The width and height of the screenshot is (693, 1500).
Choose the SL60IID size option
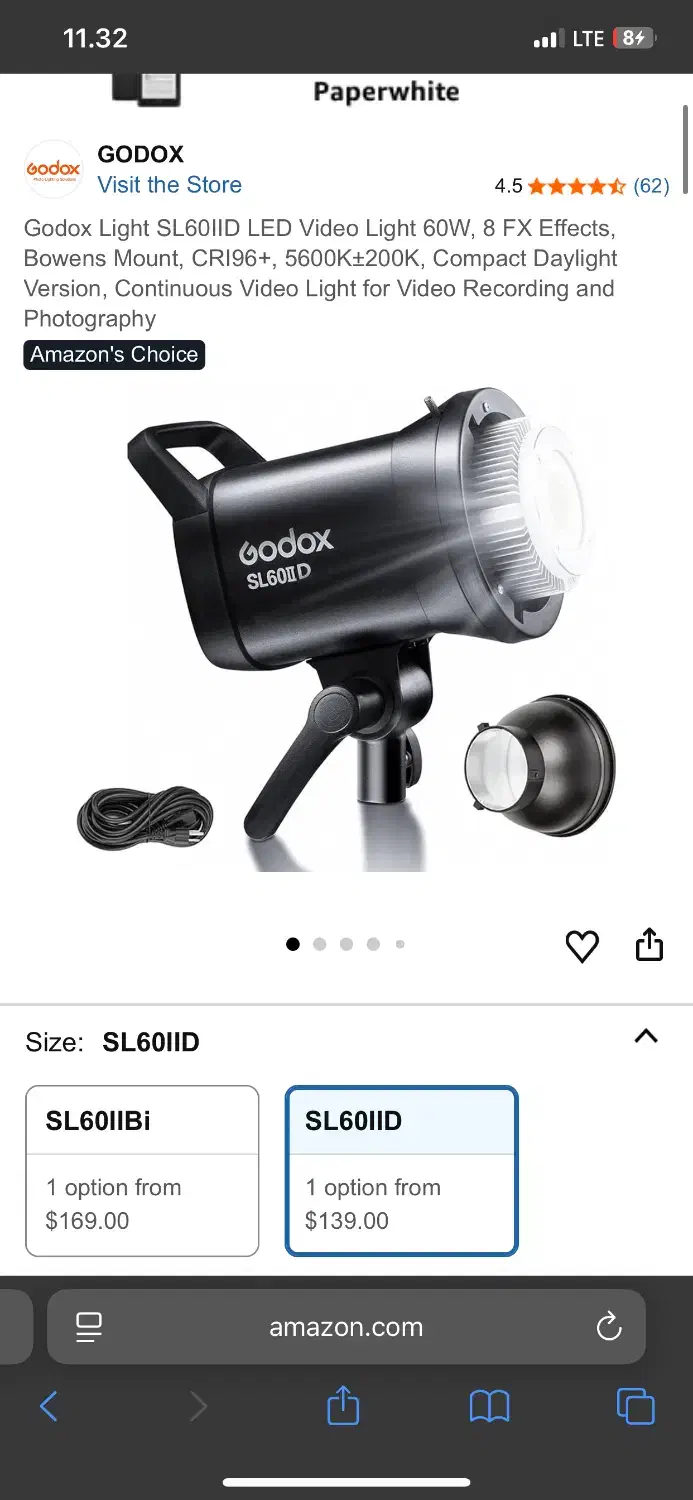[x=402, y=1170]
